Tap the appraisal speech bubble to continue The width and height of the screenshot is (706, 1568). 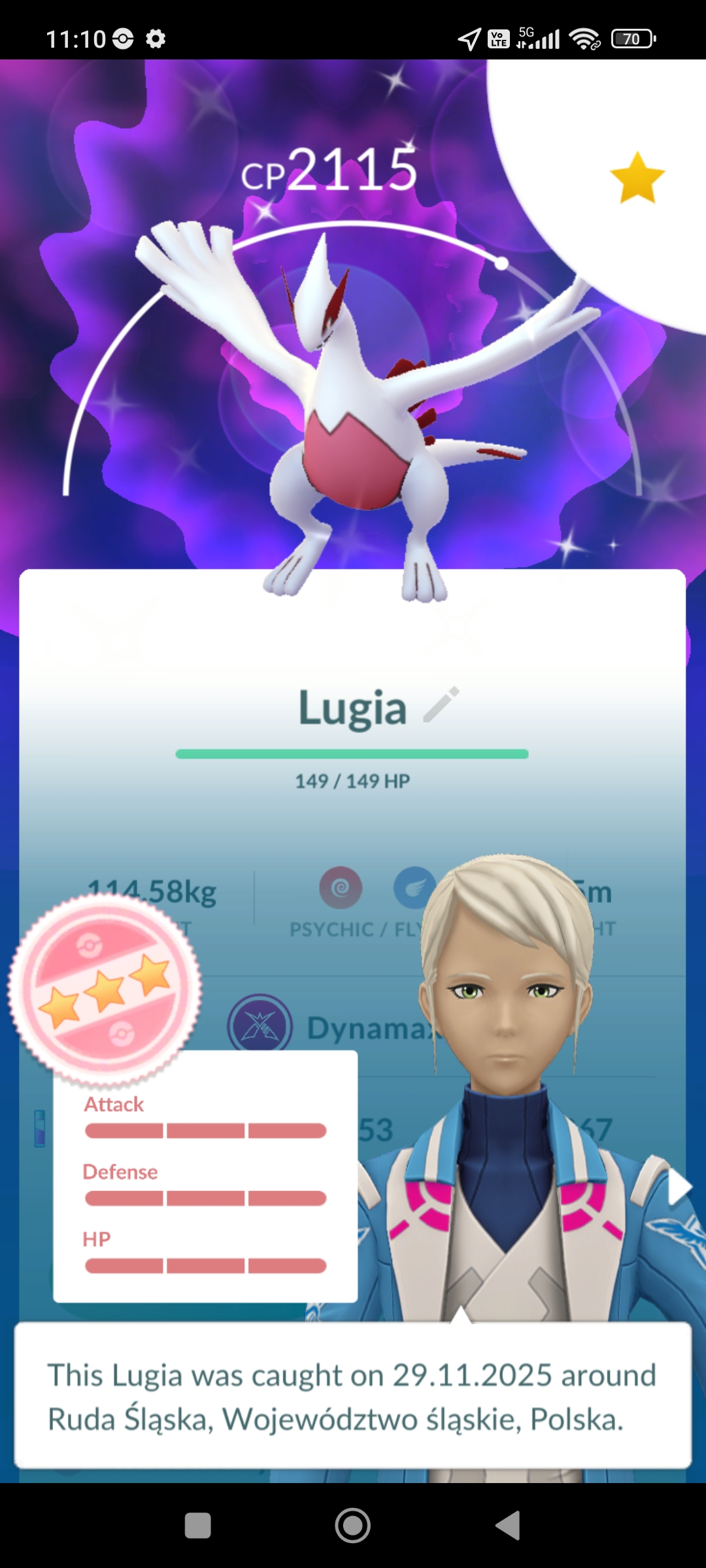[353, 1397]
